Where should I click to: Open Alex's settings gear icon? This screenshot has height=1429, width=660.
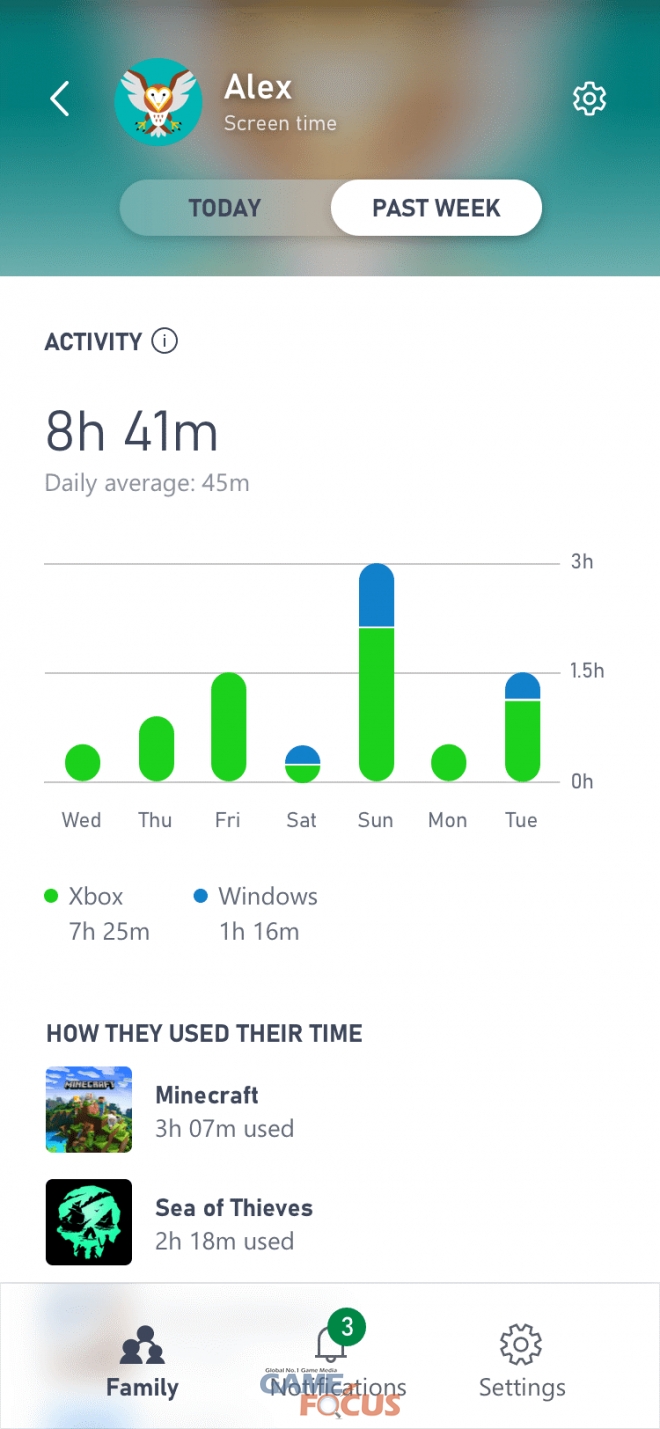[589, 99]
